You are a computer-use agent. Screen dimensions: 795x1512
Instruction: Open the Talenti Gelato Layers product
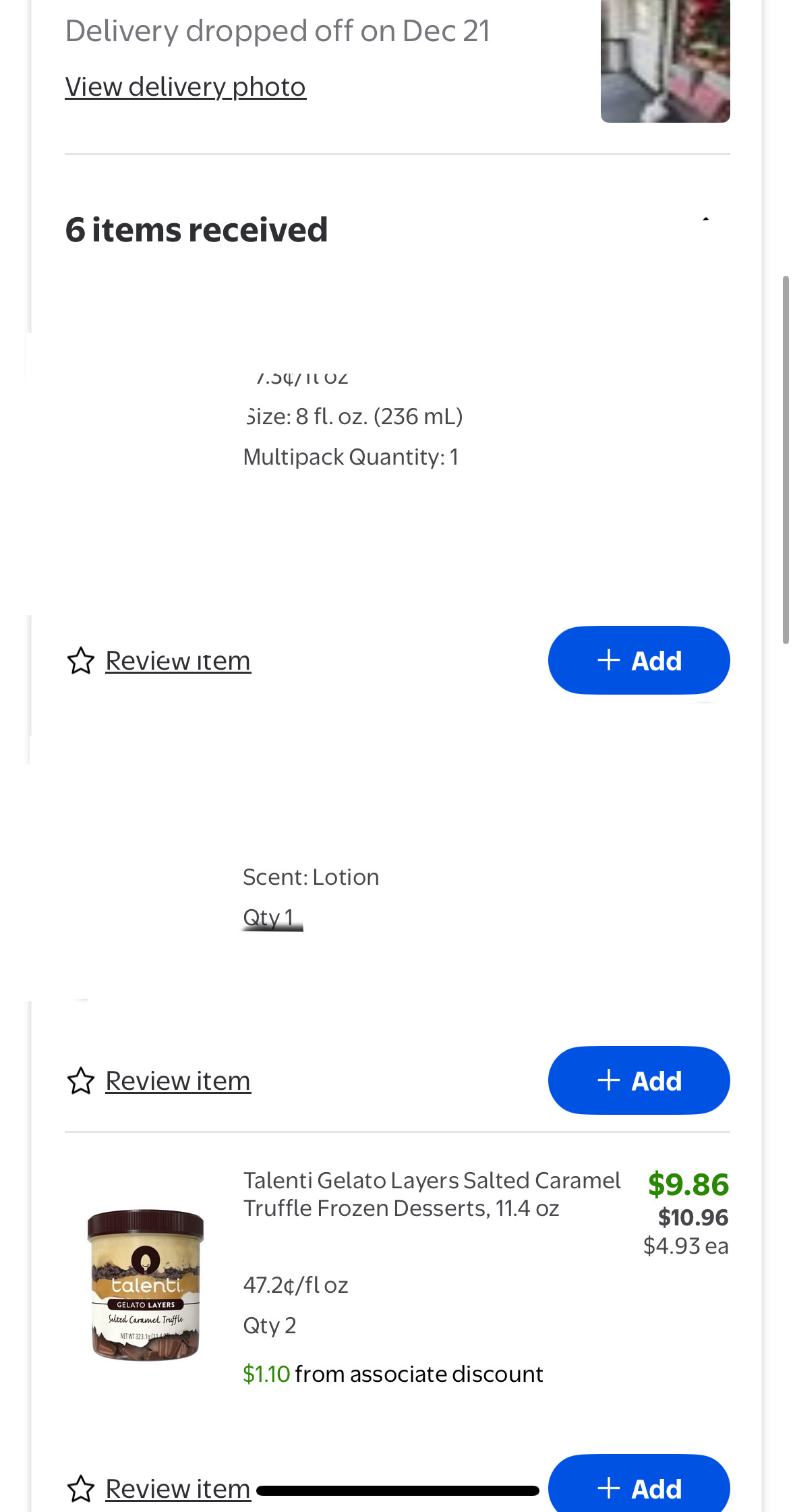click(x=432, y=1194)
